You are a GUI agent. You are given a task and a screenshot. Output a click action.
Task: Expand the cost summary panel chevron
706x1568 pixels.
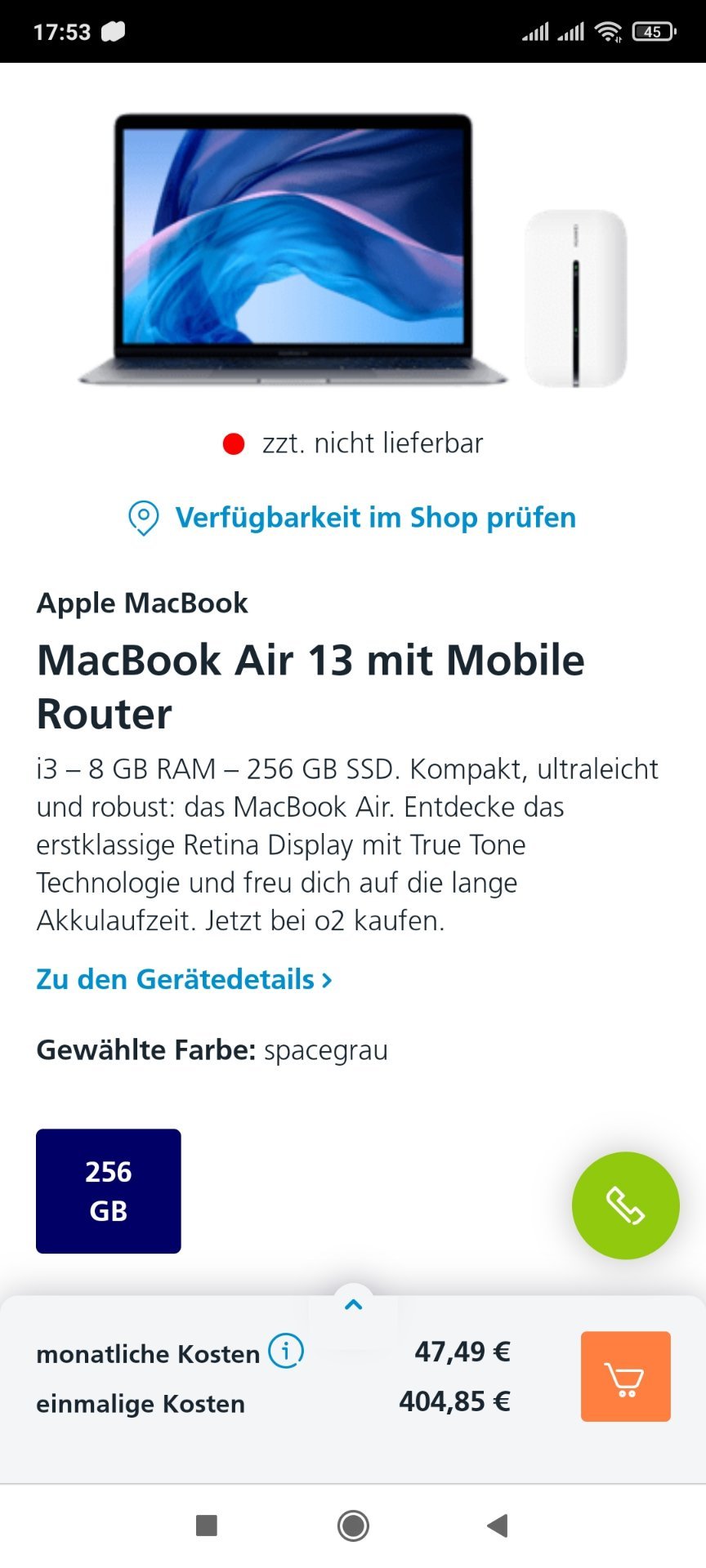click(x=353, y=1305)
